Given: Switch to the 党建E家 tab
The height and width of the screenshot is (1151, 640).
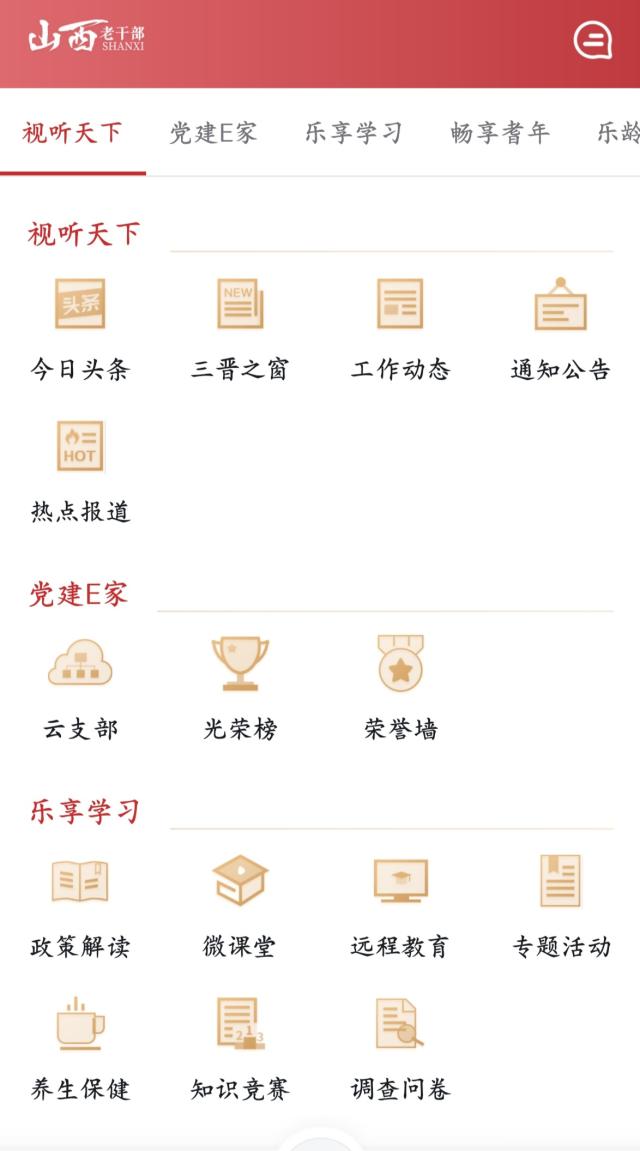Looking at the screenshot, I should tap(214, 133).
